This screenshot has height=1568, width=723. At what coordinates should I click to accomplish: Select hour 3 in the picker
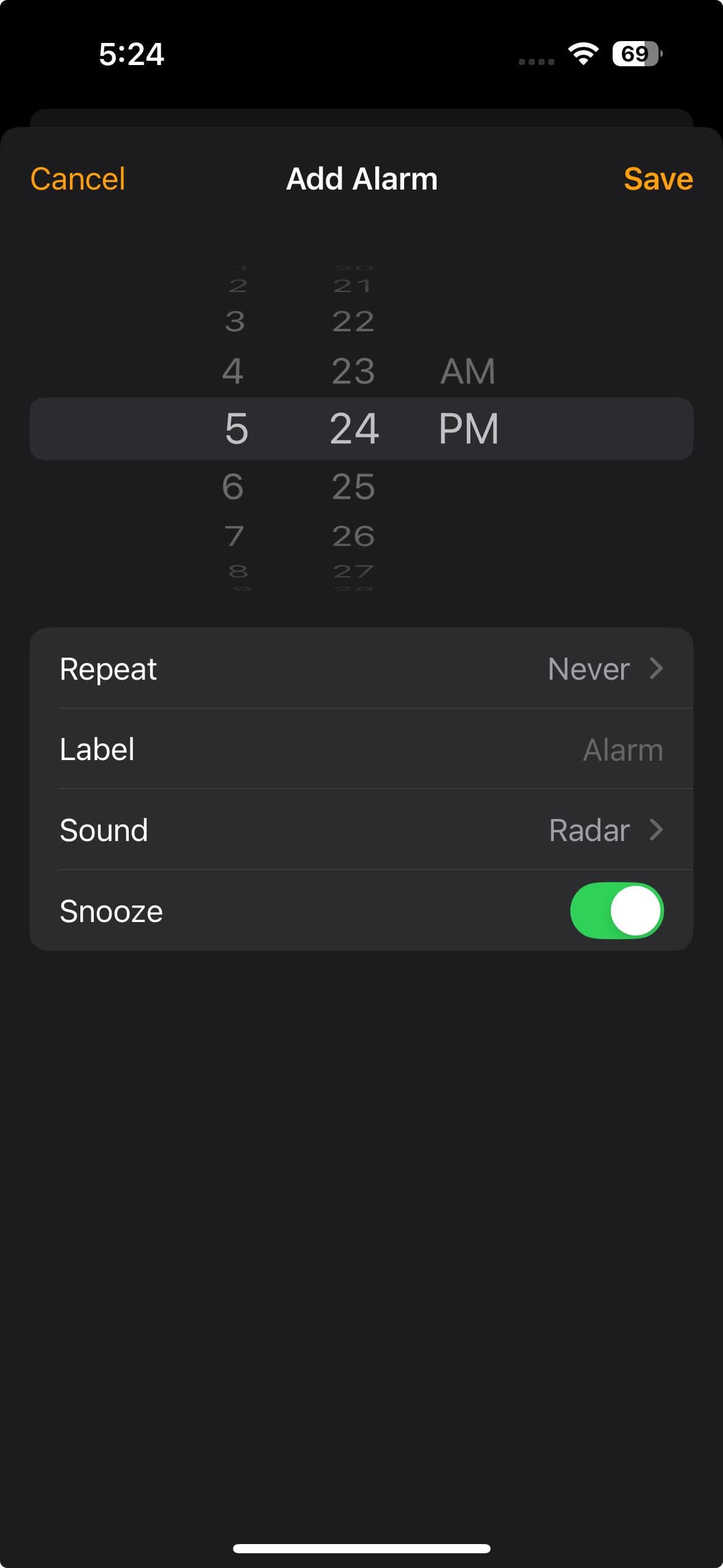(235, 321)
